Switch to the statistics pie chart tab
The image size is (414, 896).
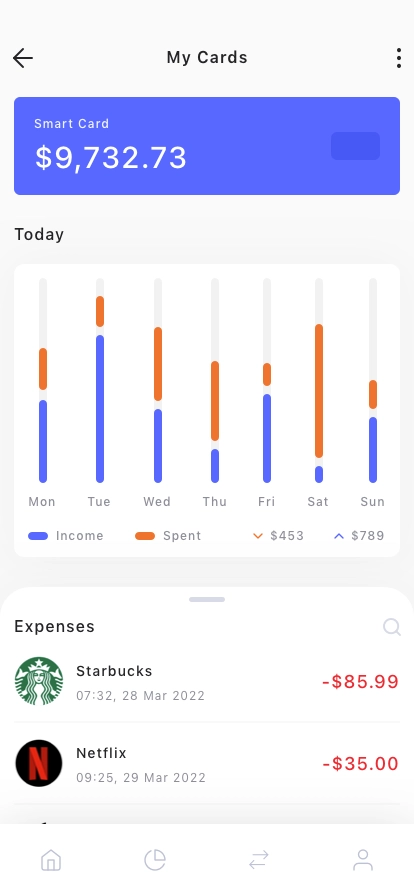pyautogui.click(x=155, y=860)
